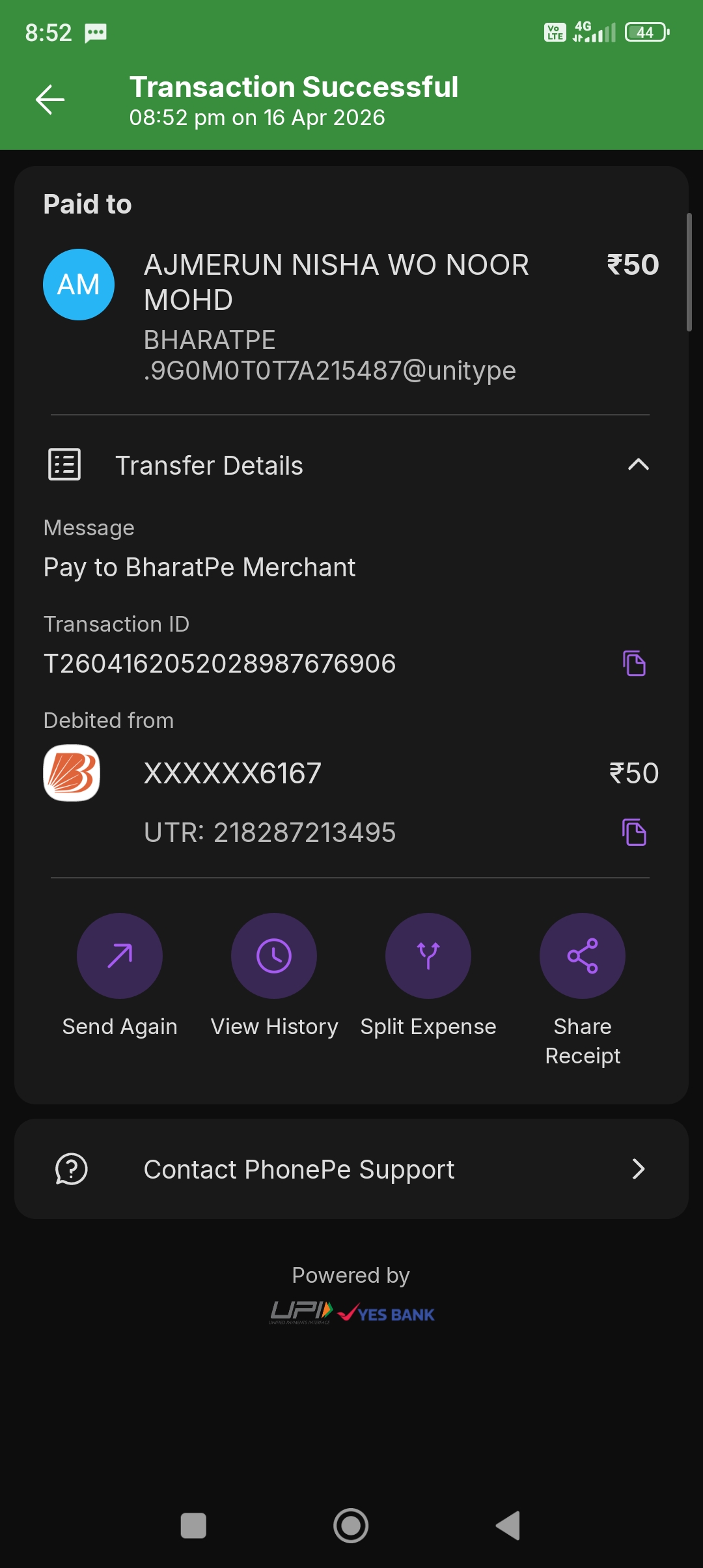Copy the Transaction ID

634,664
